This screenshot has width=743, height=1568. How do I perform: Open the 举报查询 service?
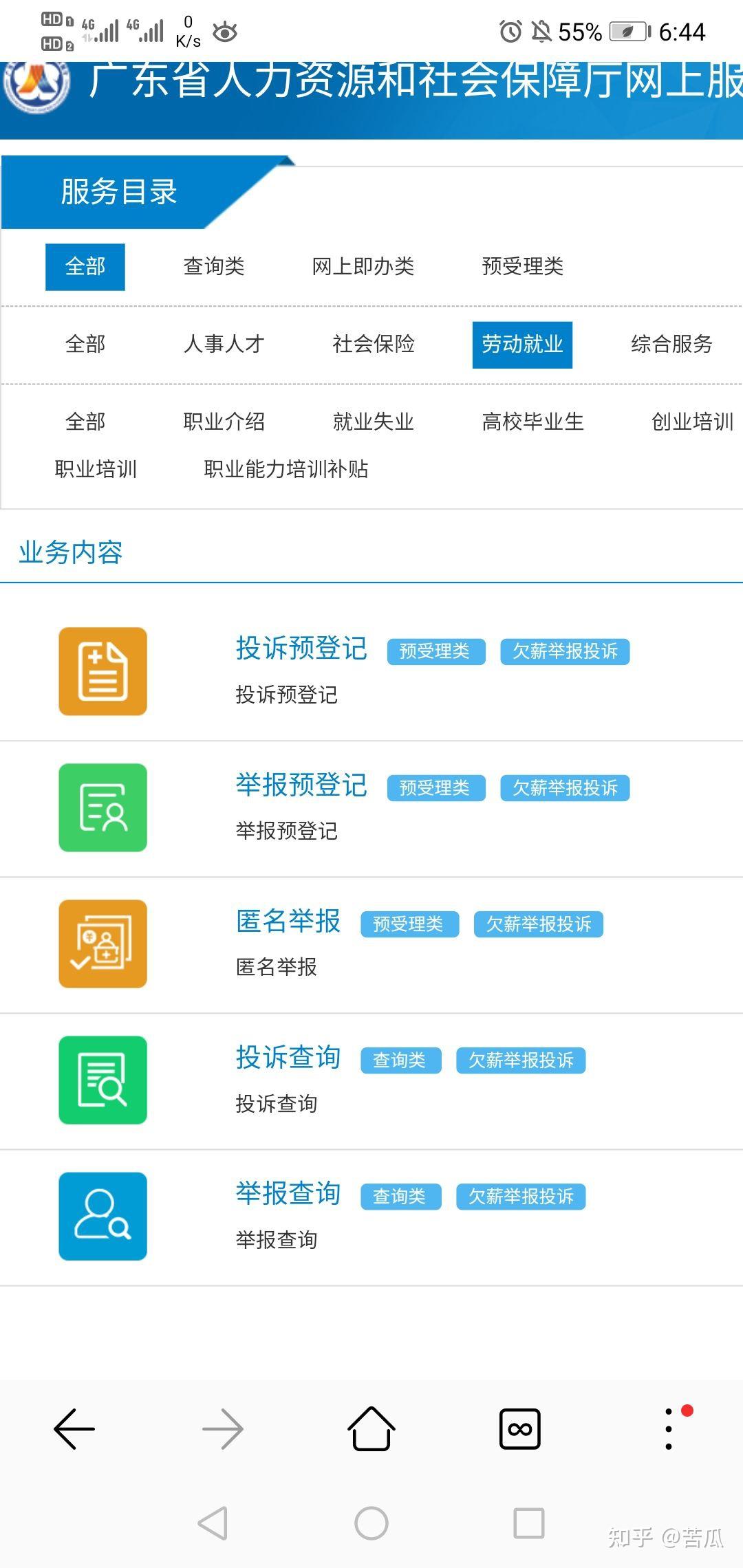[288, 1193]
